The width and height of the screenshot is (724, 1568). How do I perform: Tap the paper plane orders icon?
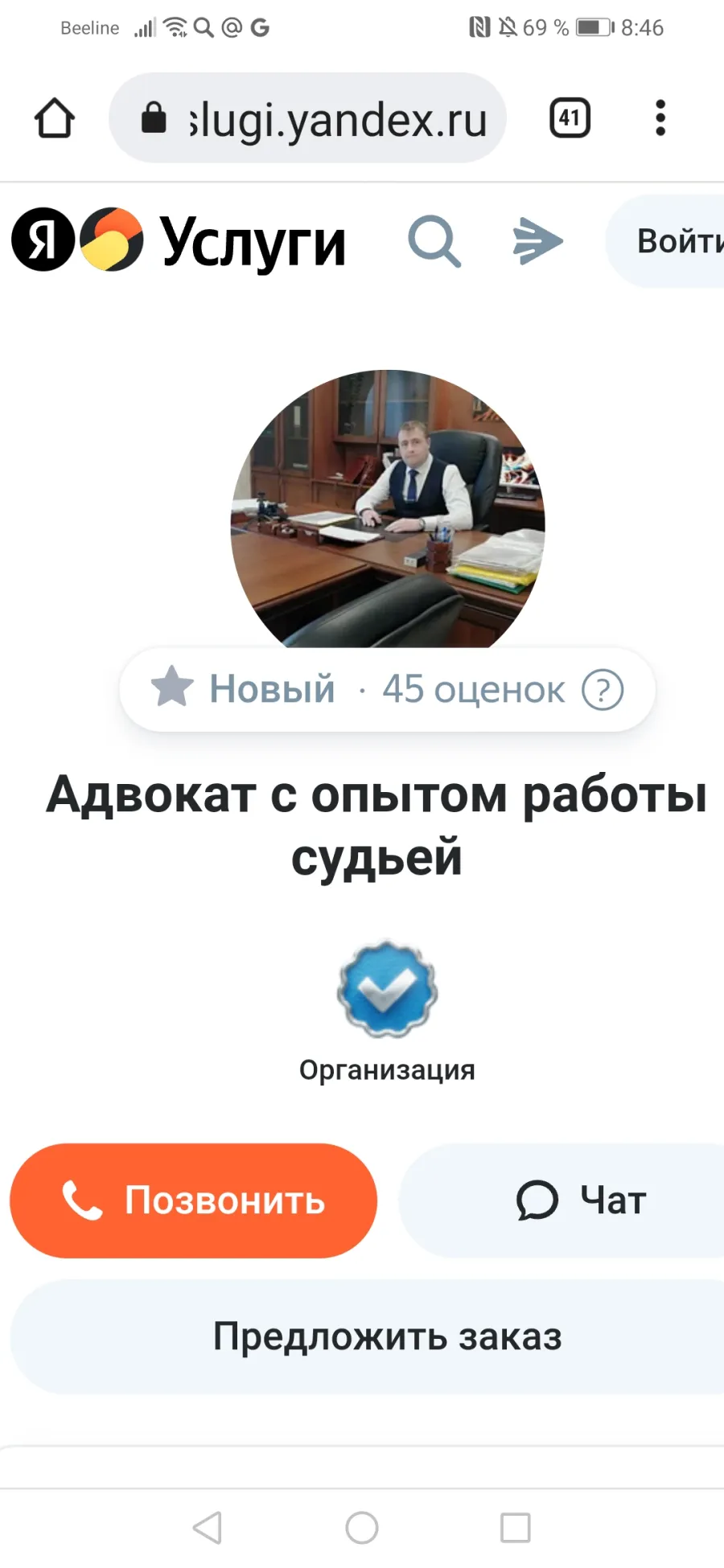point(537,240)
